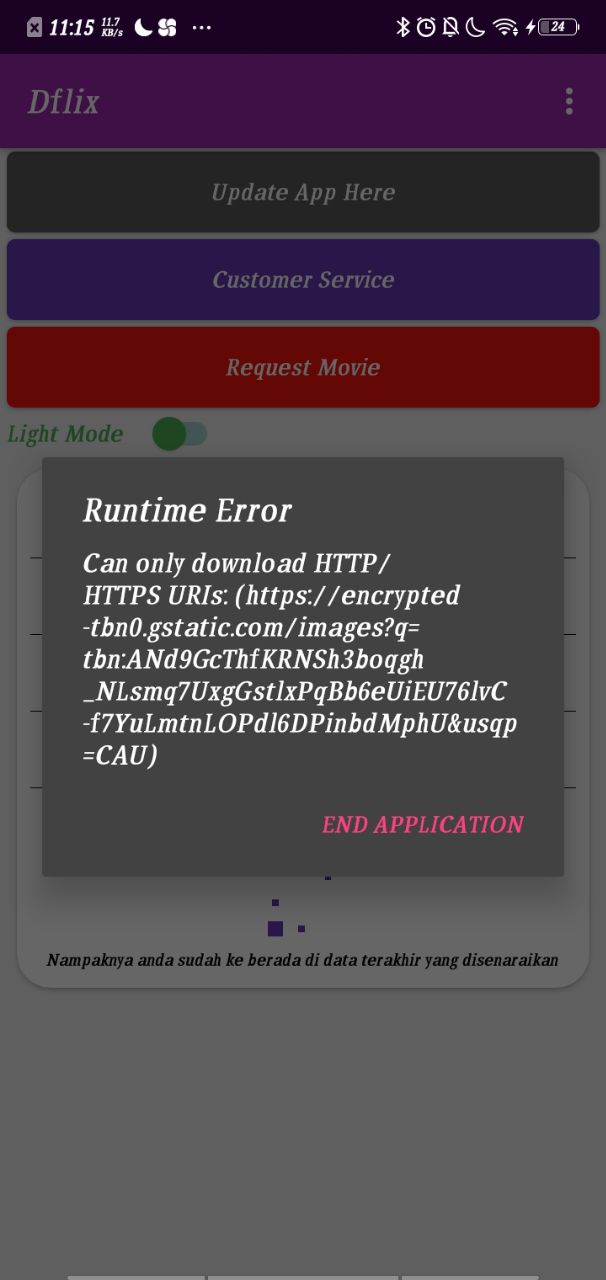Toggle the Light Mode switch
Screen dimensions: 606x1280
[x=179, y=434]
